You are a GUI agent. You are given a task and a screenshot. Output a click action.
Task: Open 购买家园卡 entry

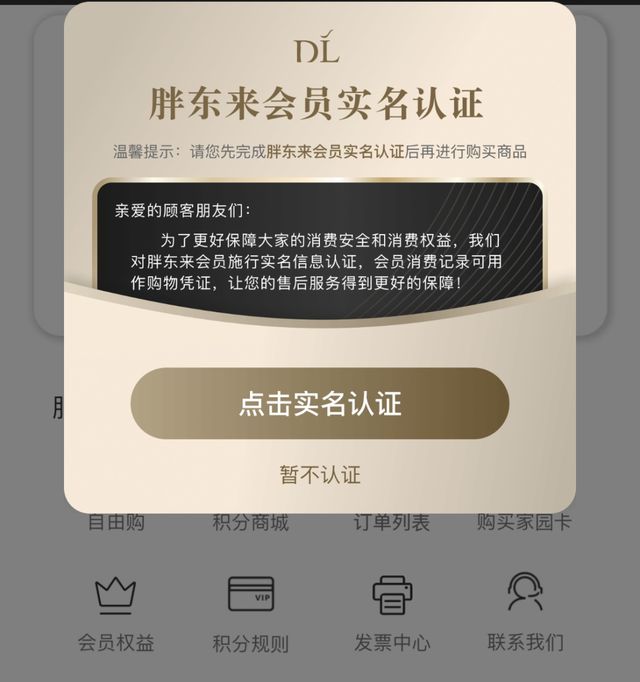click(x=525, y=522)
